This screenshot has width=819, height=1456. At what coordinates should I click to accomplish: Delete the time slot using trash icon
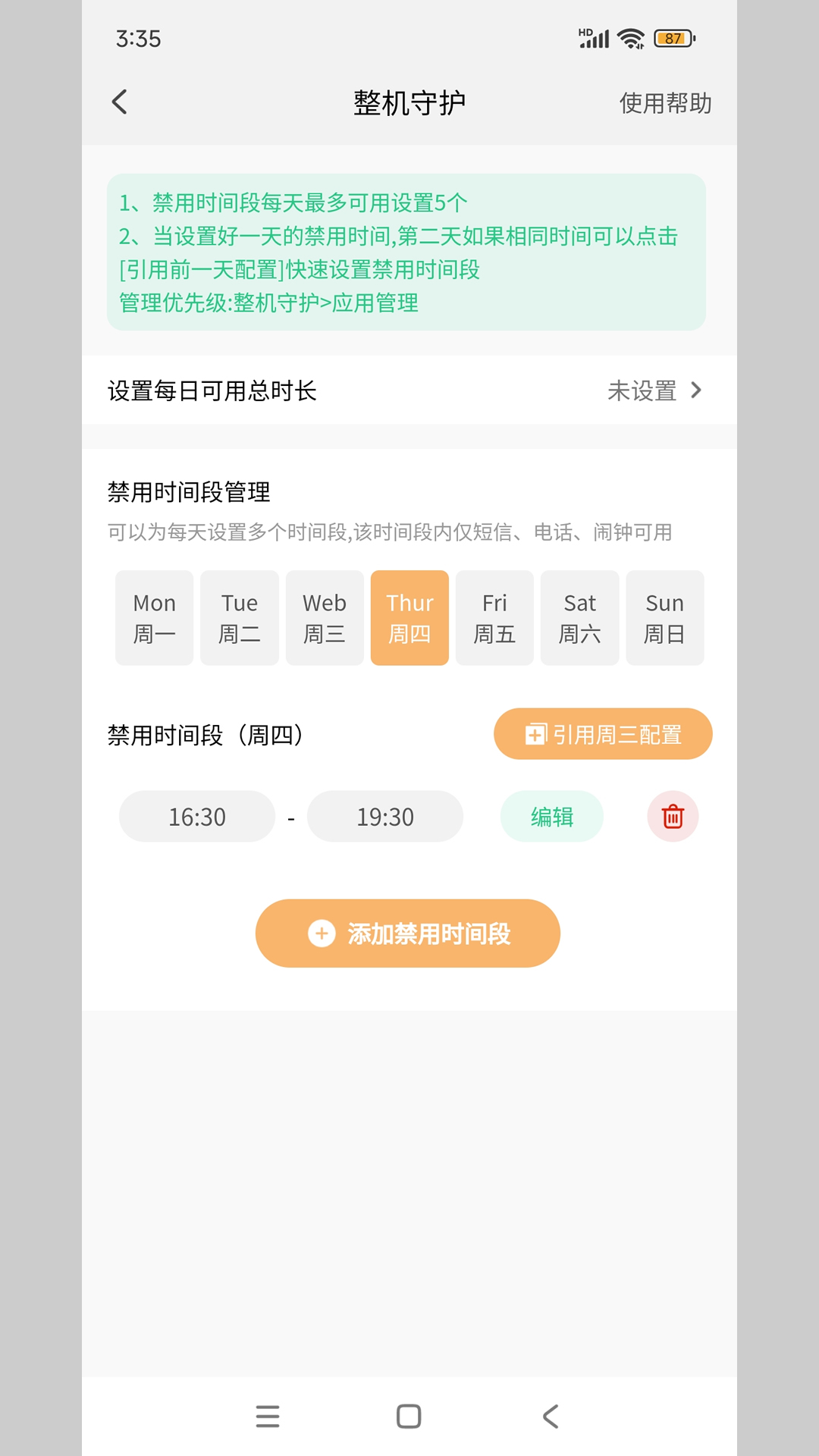click(x=673, y=816)
